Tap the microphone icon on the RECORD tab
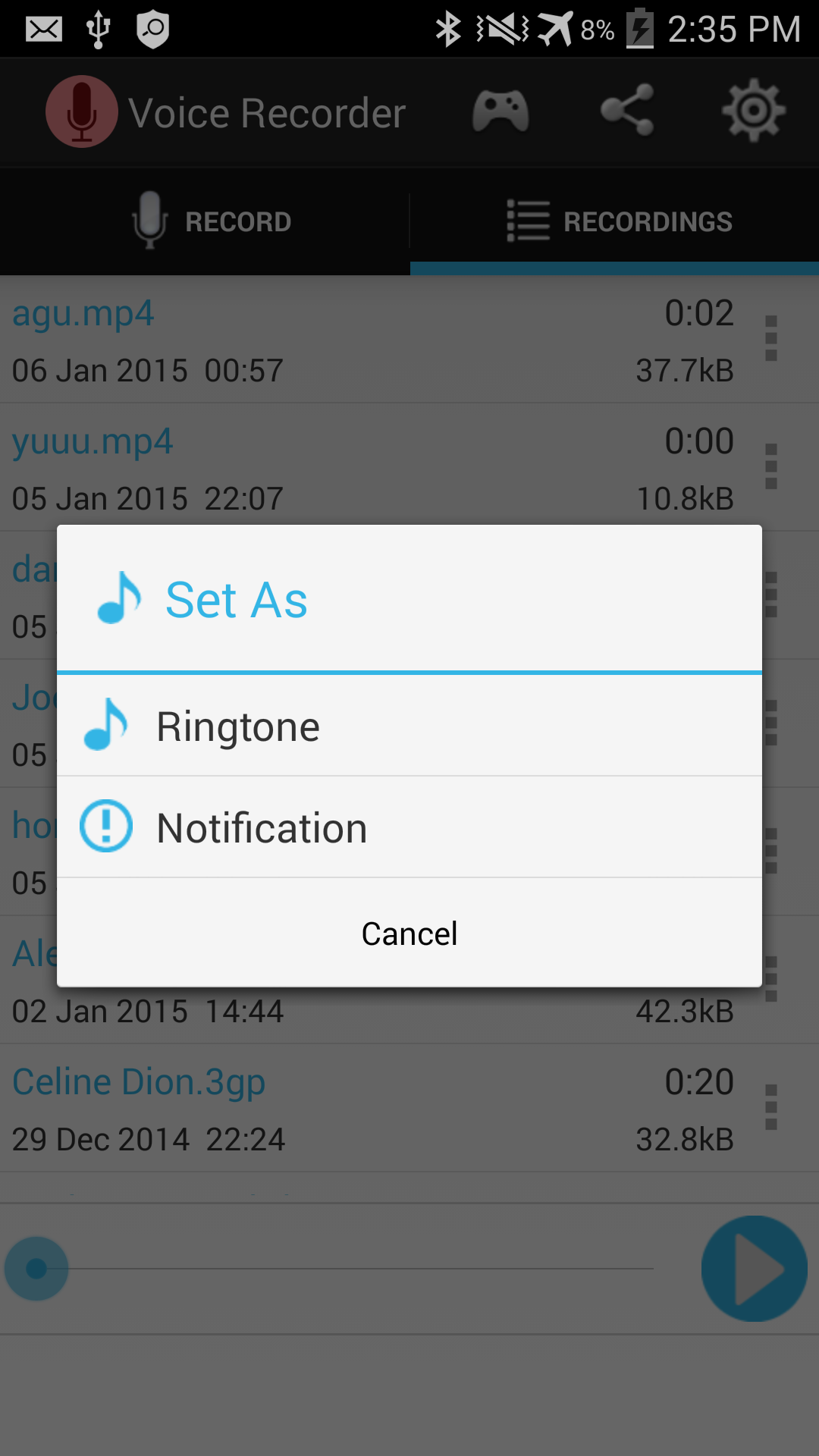This screenshot has height=1456, width=819. tap(152, 221)
